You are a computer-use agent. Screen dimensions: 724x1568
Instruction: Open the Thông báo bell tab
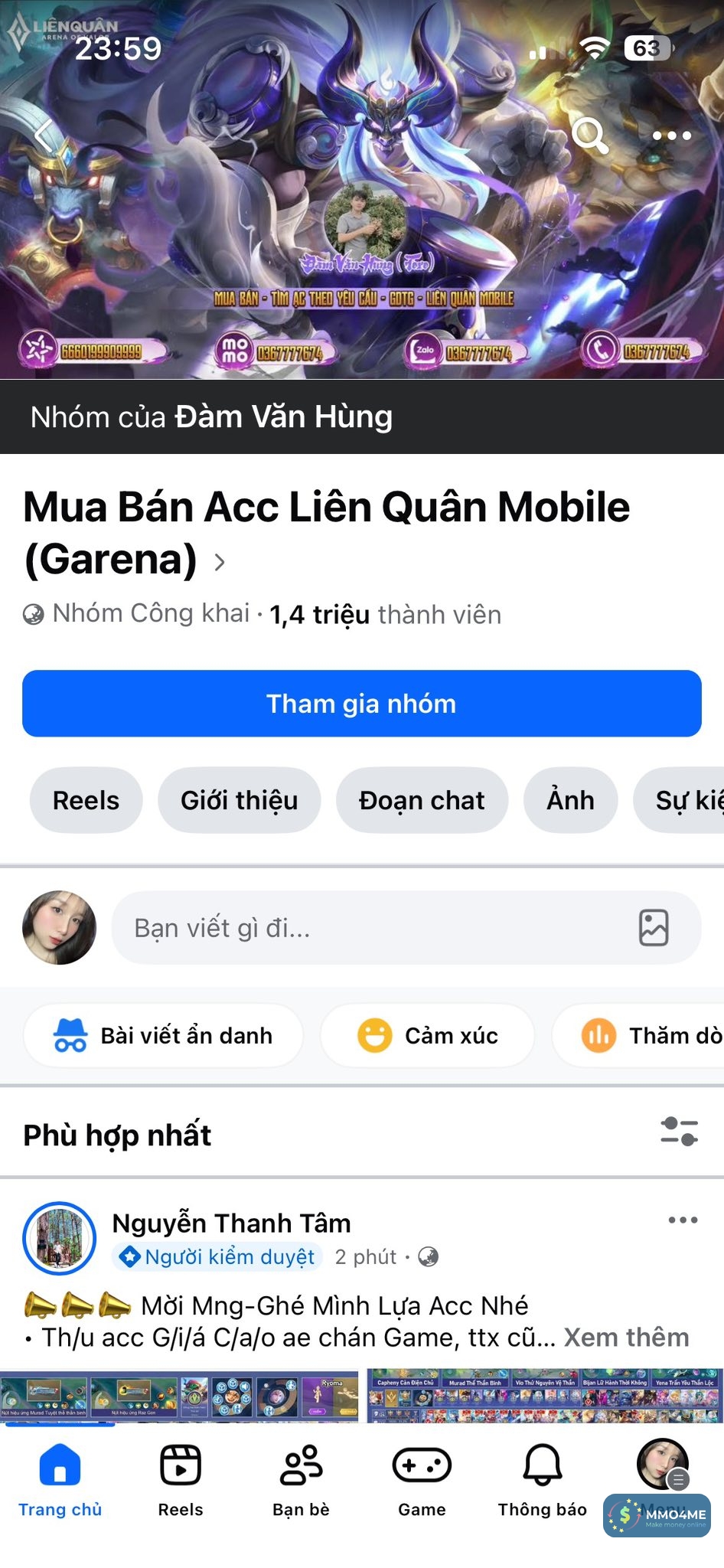point(542,1480)
